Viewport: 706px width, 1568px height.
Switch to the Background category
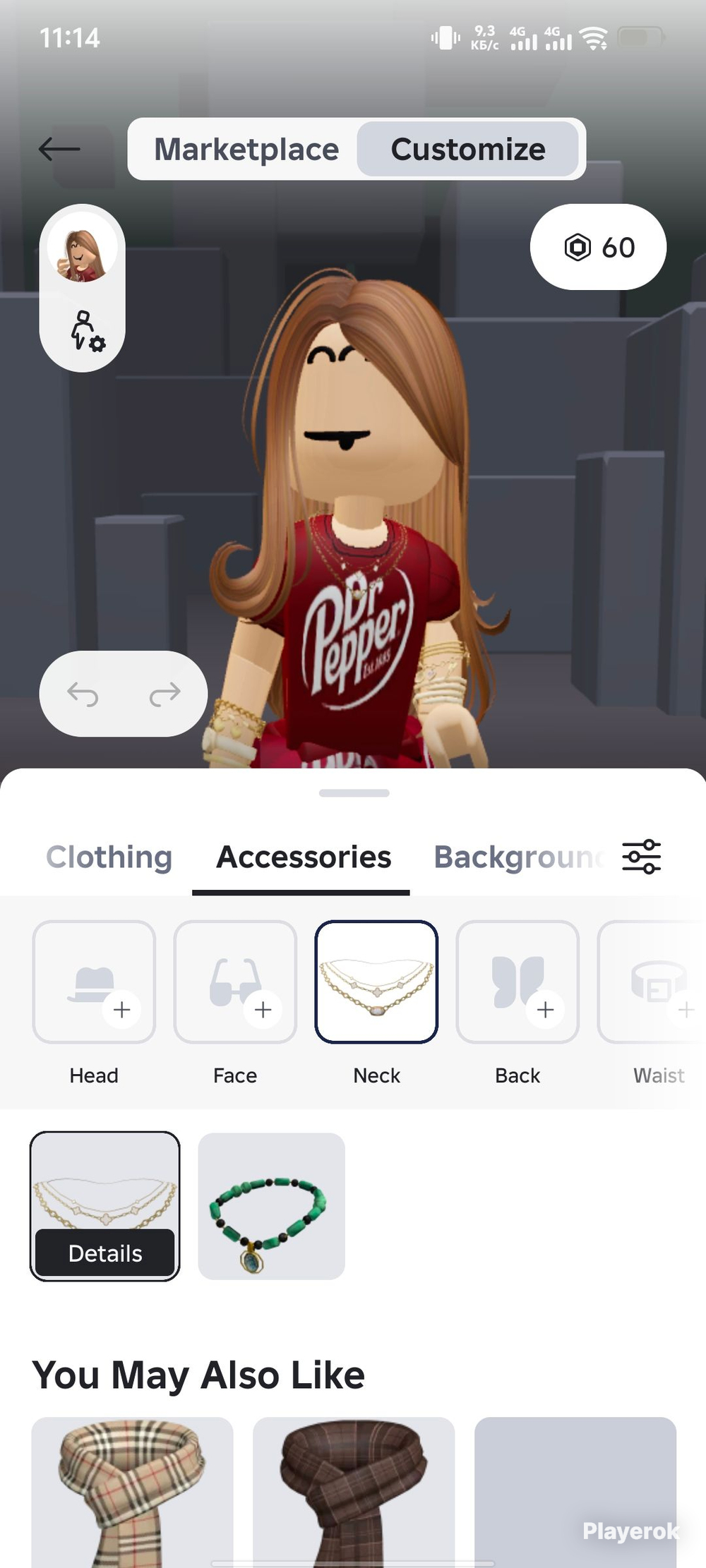519,857
